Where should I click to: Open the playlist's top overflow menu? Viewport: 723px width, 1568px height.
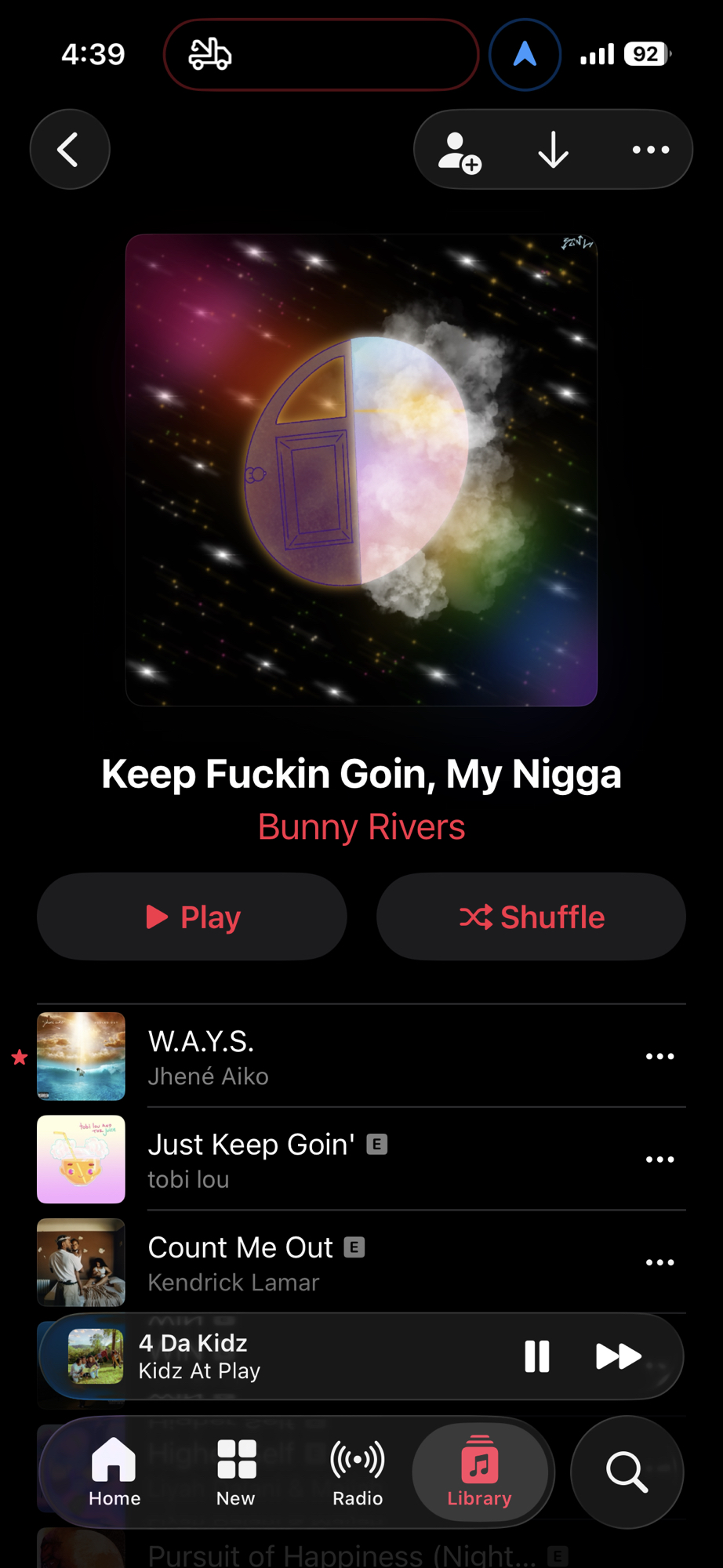[x=651, y=150]
